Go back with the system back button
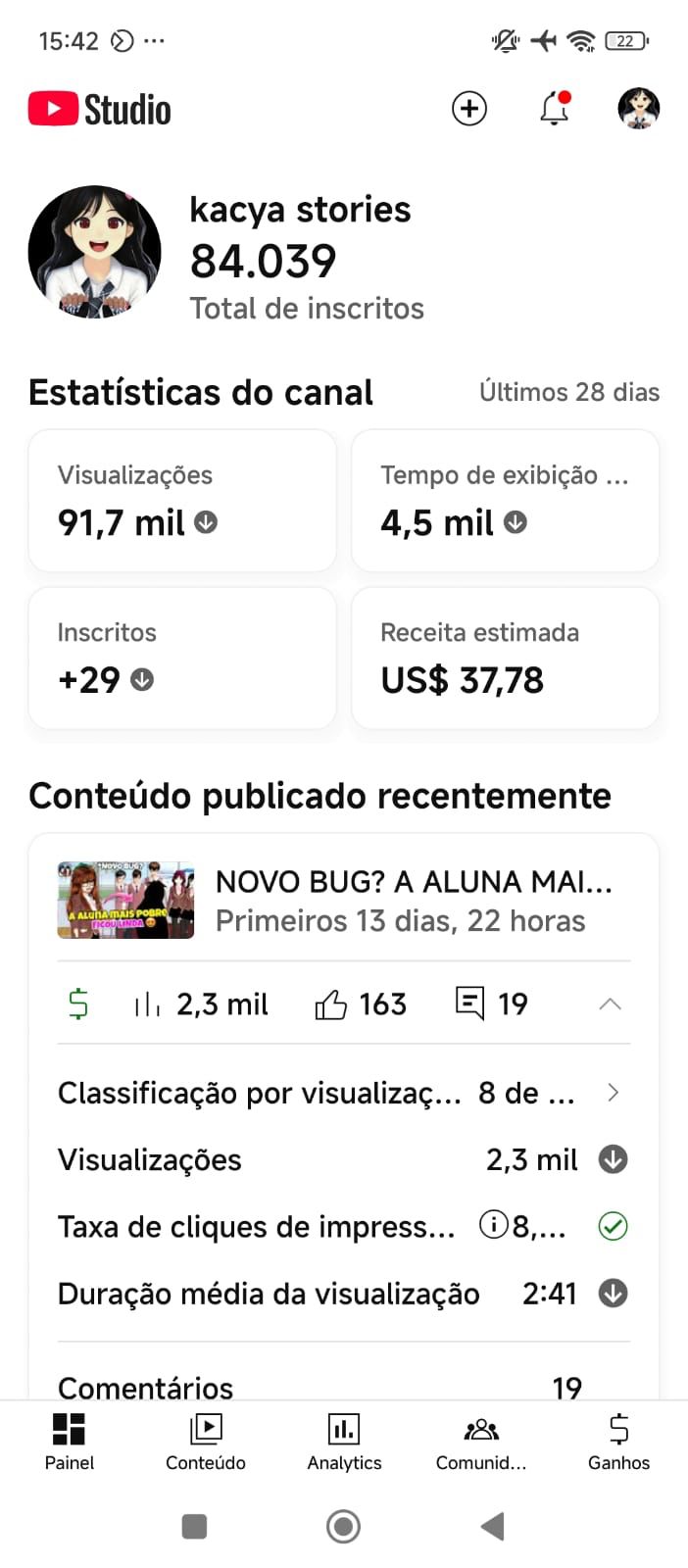This screenshot has height=1568, width=688. [493, 1526]
